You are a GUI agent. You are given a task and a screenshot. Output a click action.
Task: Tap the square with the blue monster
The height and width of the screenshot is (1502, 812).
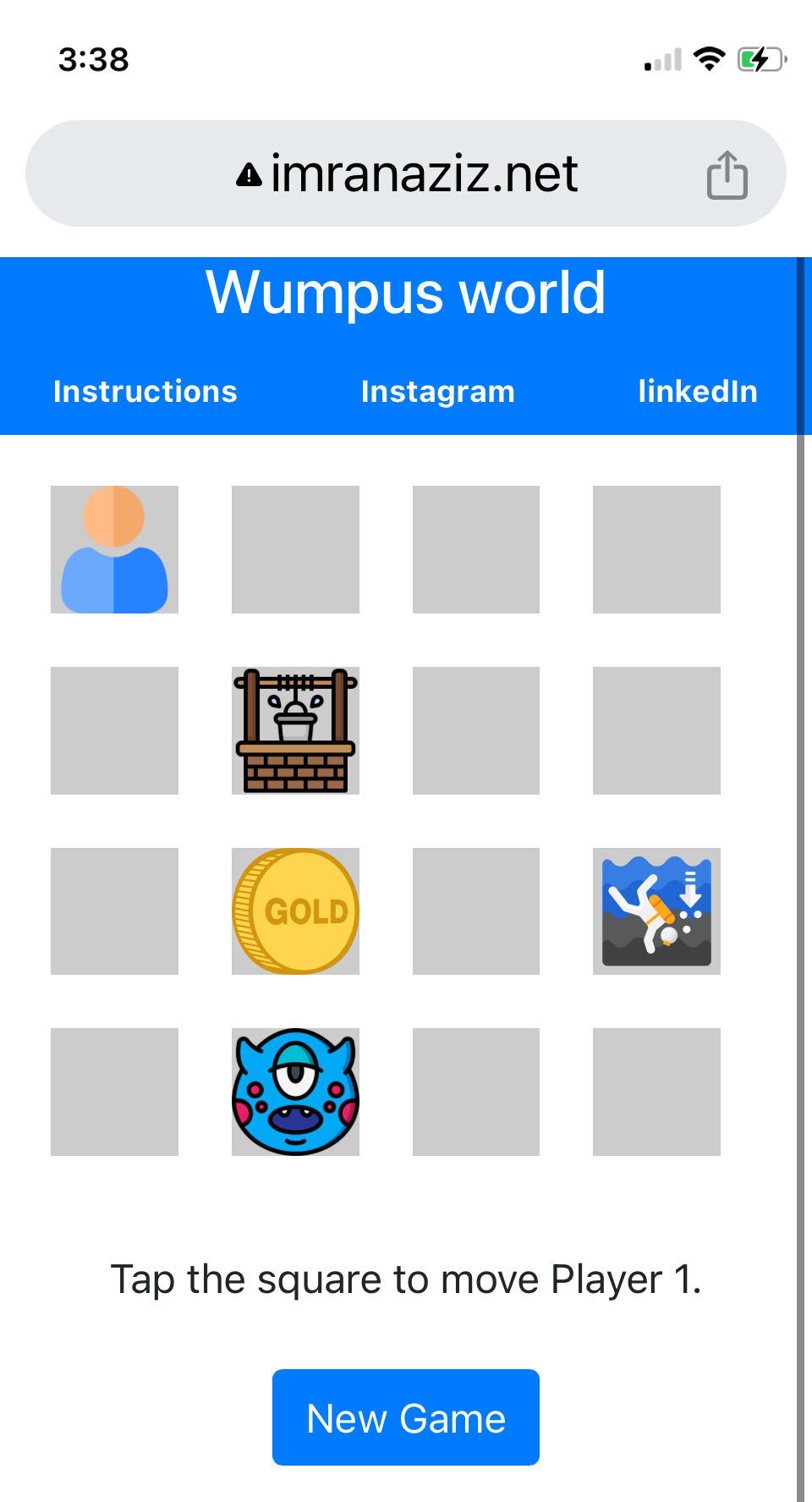pyautogui.click(x=295, y=1092)
